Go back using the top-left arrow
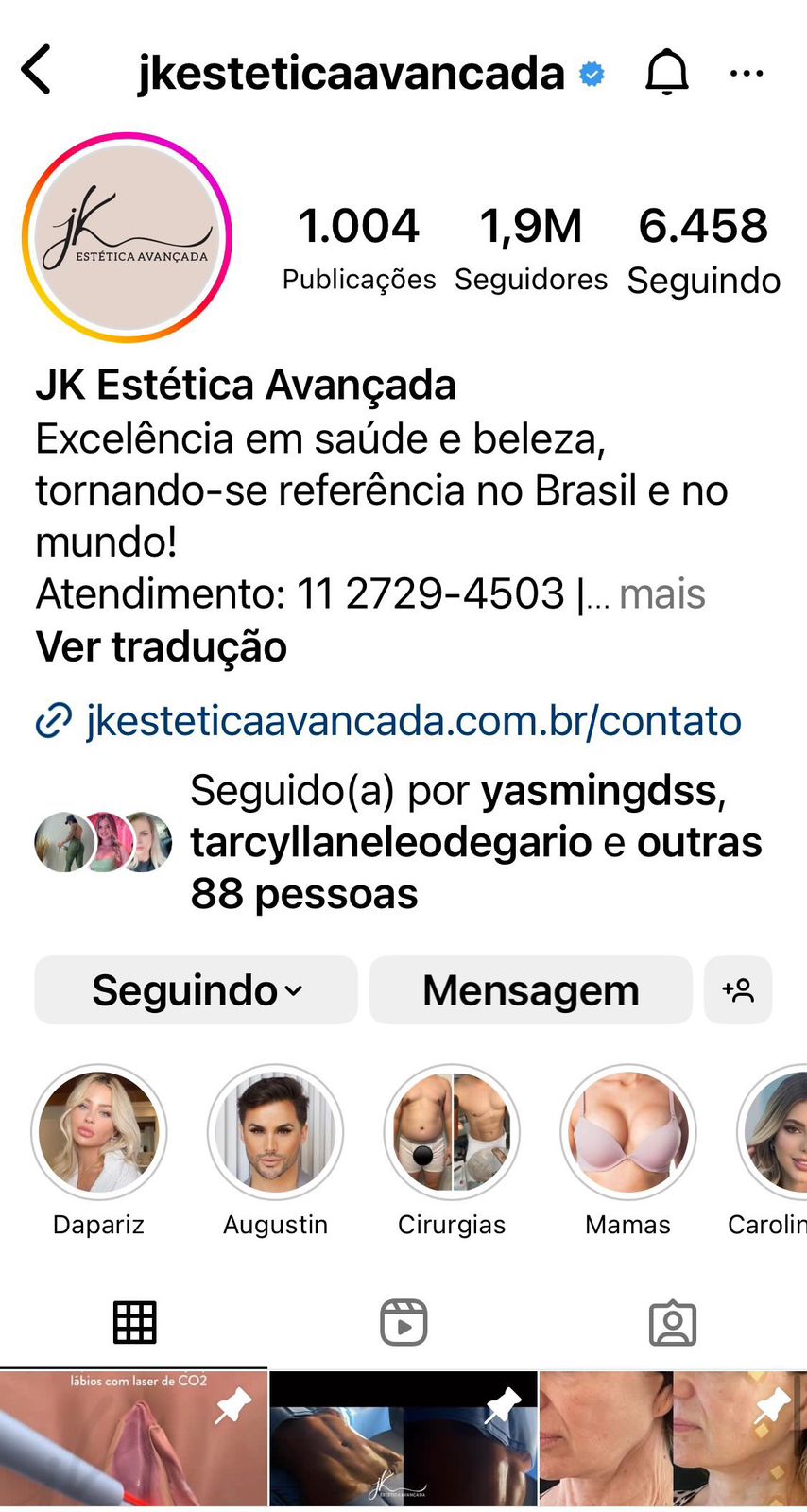This screenshot has height=1512, width=807. coord(36,71)
